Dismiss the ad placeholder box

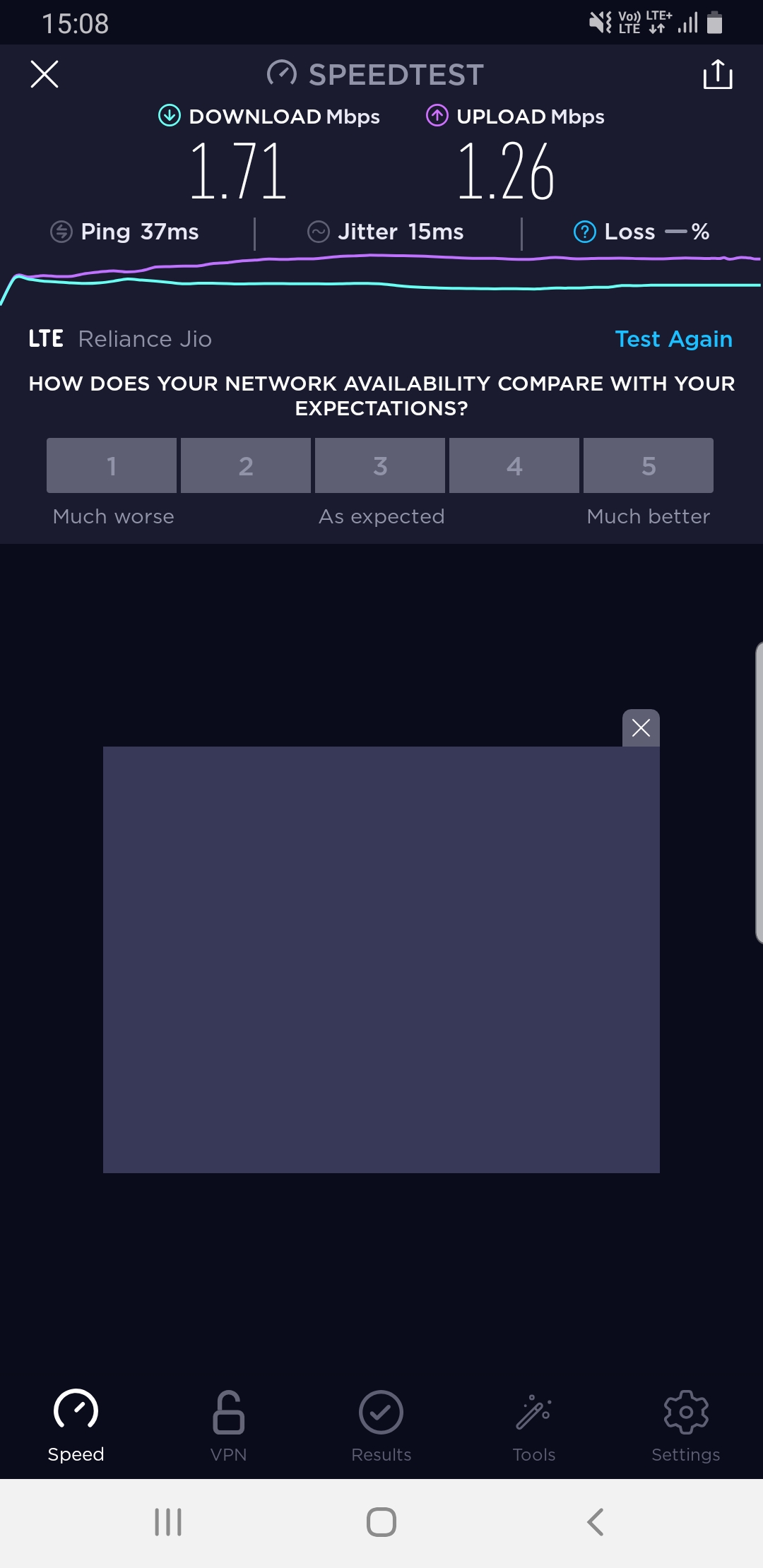coord(641,727)
